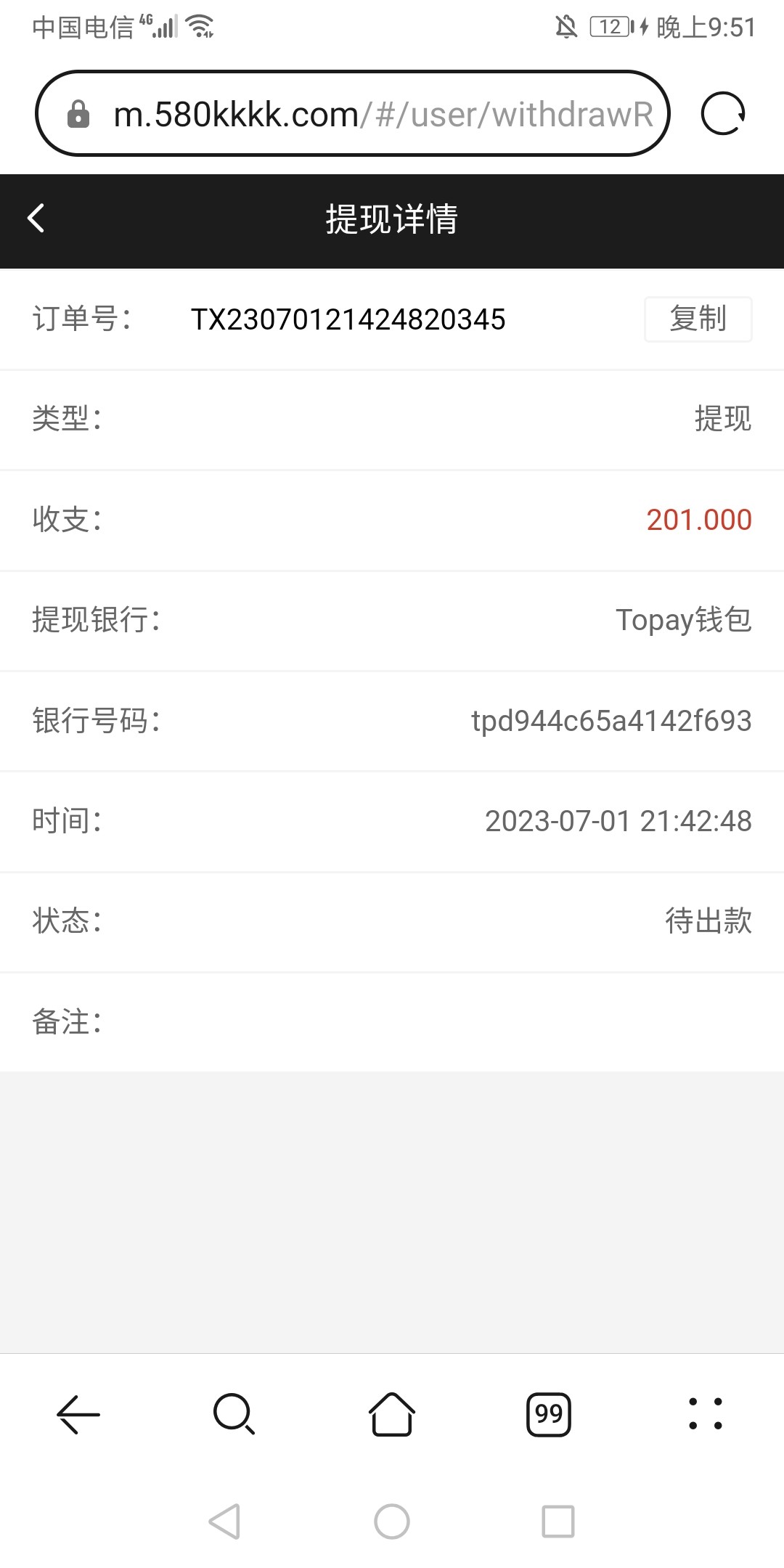
Task: Copy the order number with 复制
Action: (698, 319)
